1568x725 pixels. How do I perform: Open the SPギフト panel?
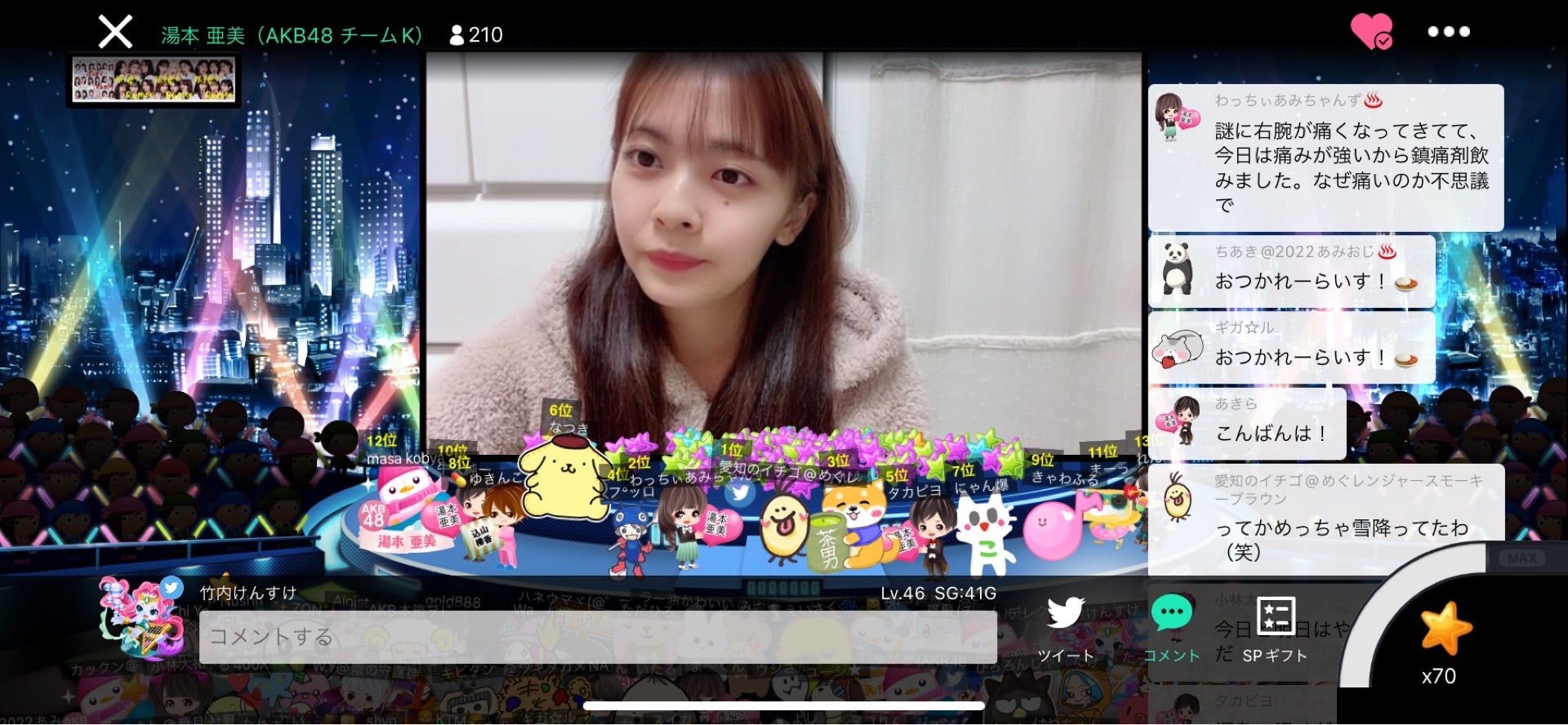[1275, 629]
